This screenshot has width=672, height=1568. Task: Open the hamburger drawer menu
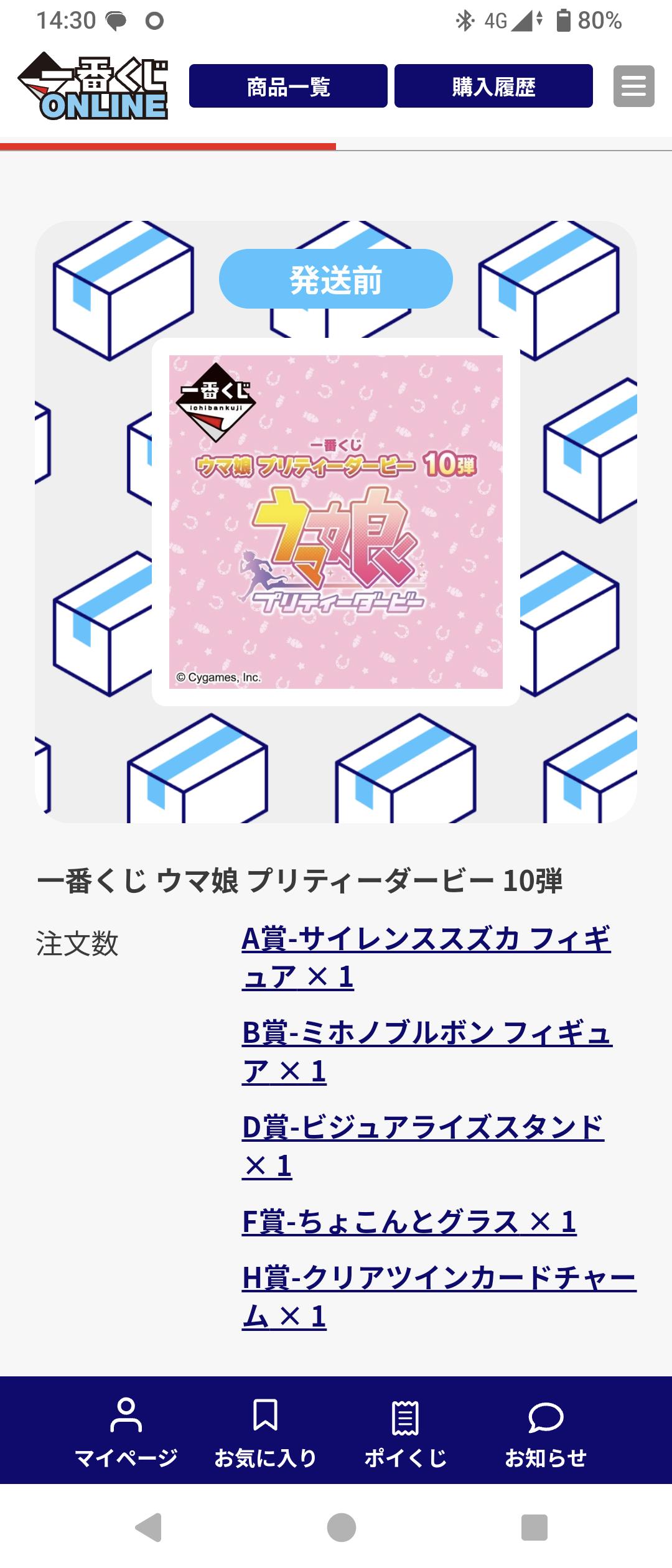click(x=633, y=86)
